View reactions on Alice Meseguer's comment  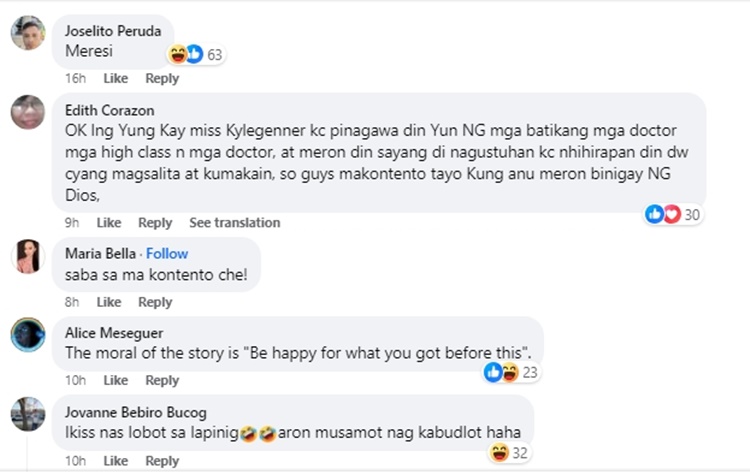tap(514, 373)
